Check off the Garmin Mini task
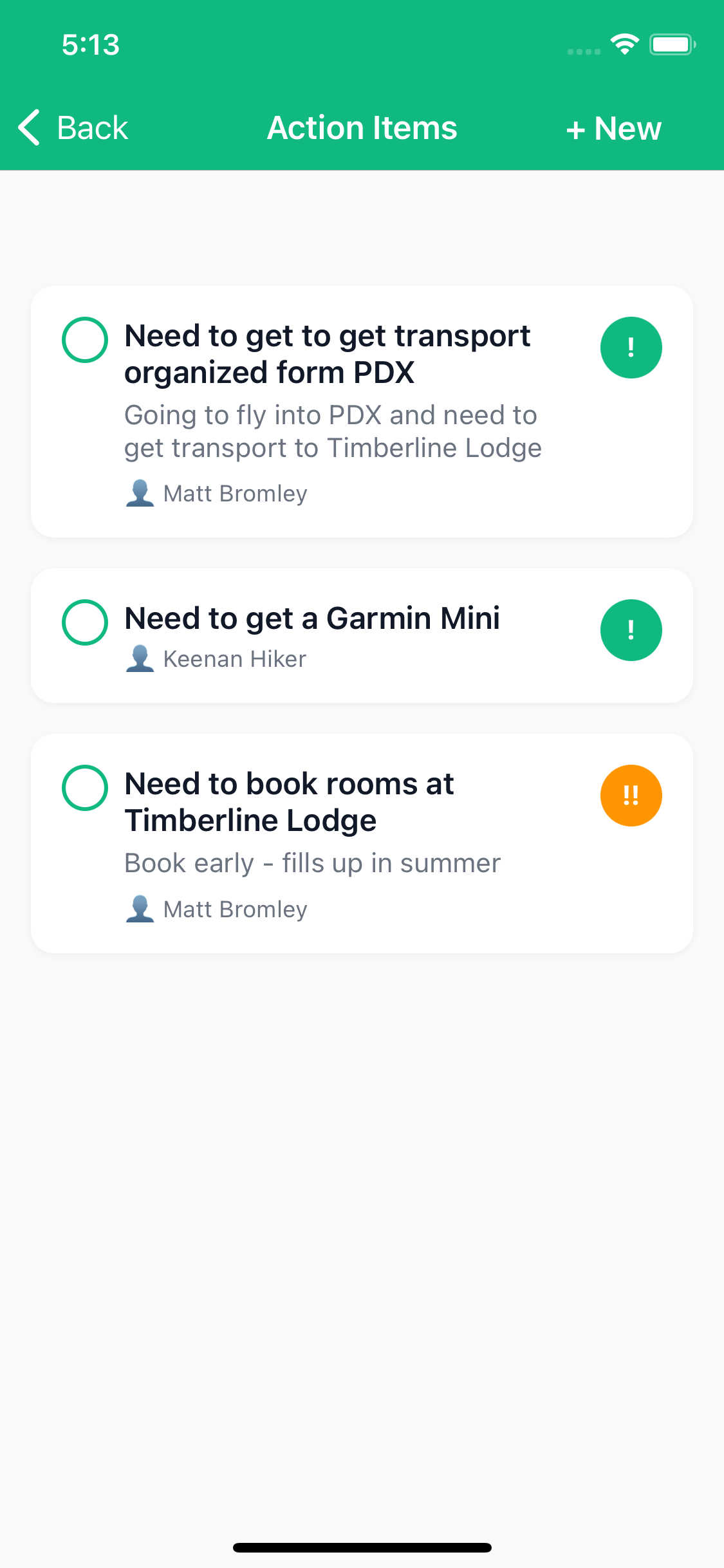 pyautogui.click(x=84, y=622)
